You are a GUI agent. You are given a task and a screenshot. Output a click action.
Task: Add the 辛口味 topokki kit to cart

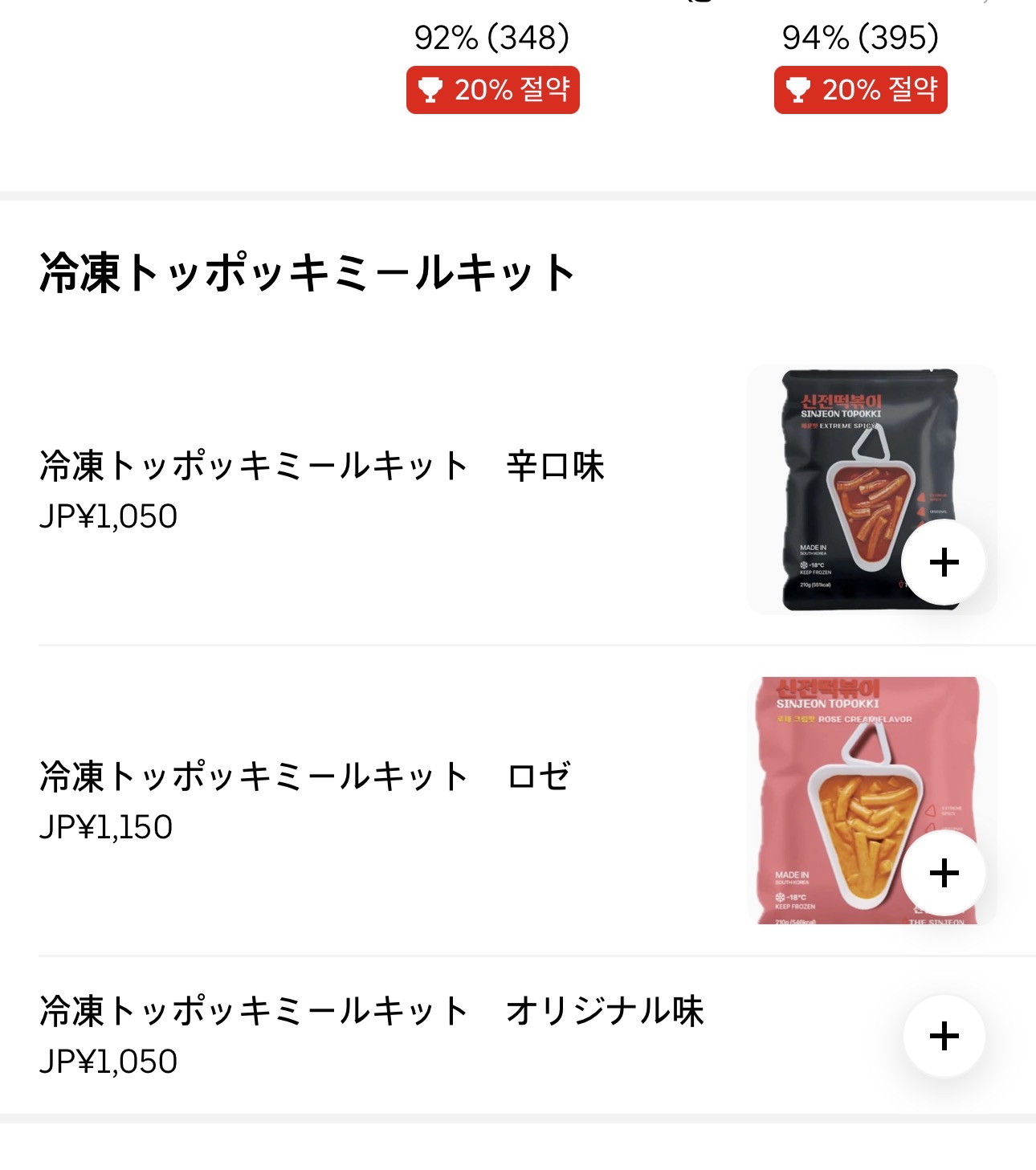click(x=944, y=562)
